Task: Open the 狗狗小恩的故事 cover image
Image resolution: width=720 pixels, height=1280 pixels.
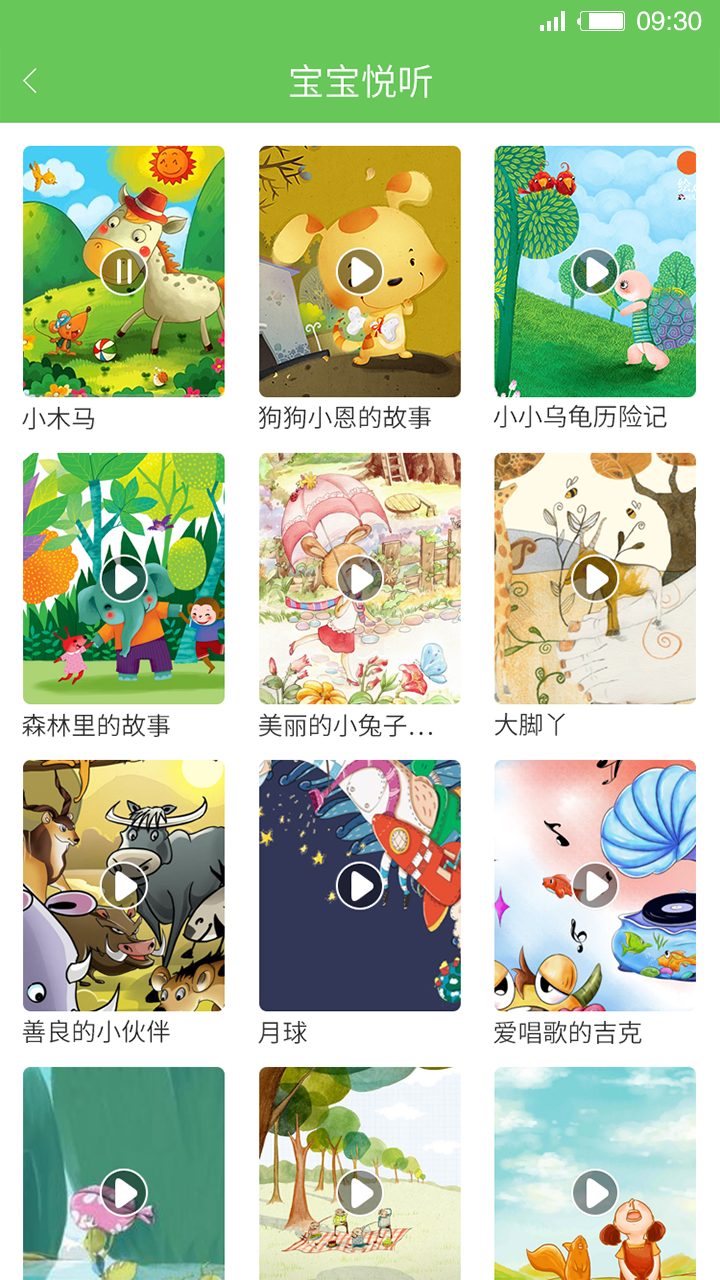Action: point(359,200)
